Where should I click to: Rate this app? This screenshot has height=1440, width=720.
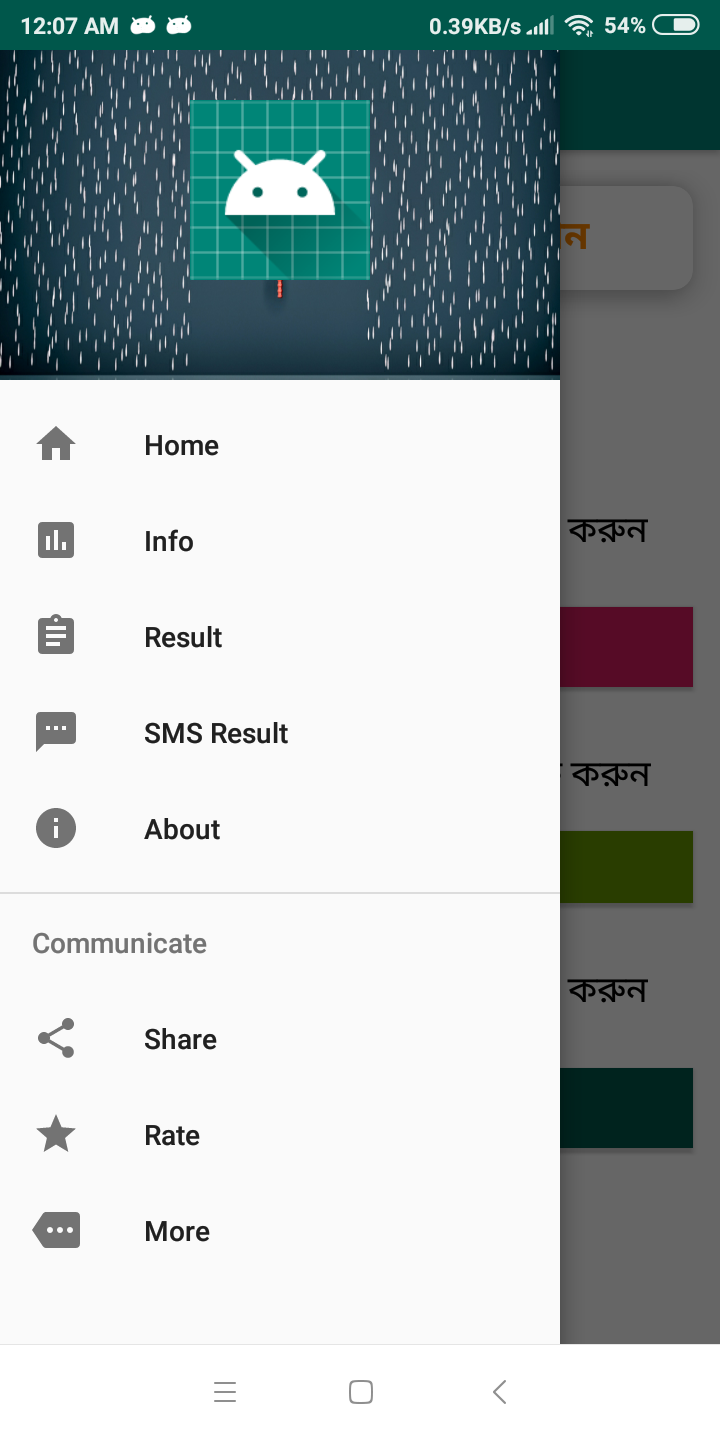tap(172, 1135)
